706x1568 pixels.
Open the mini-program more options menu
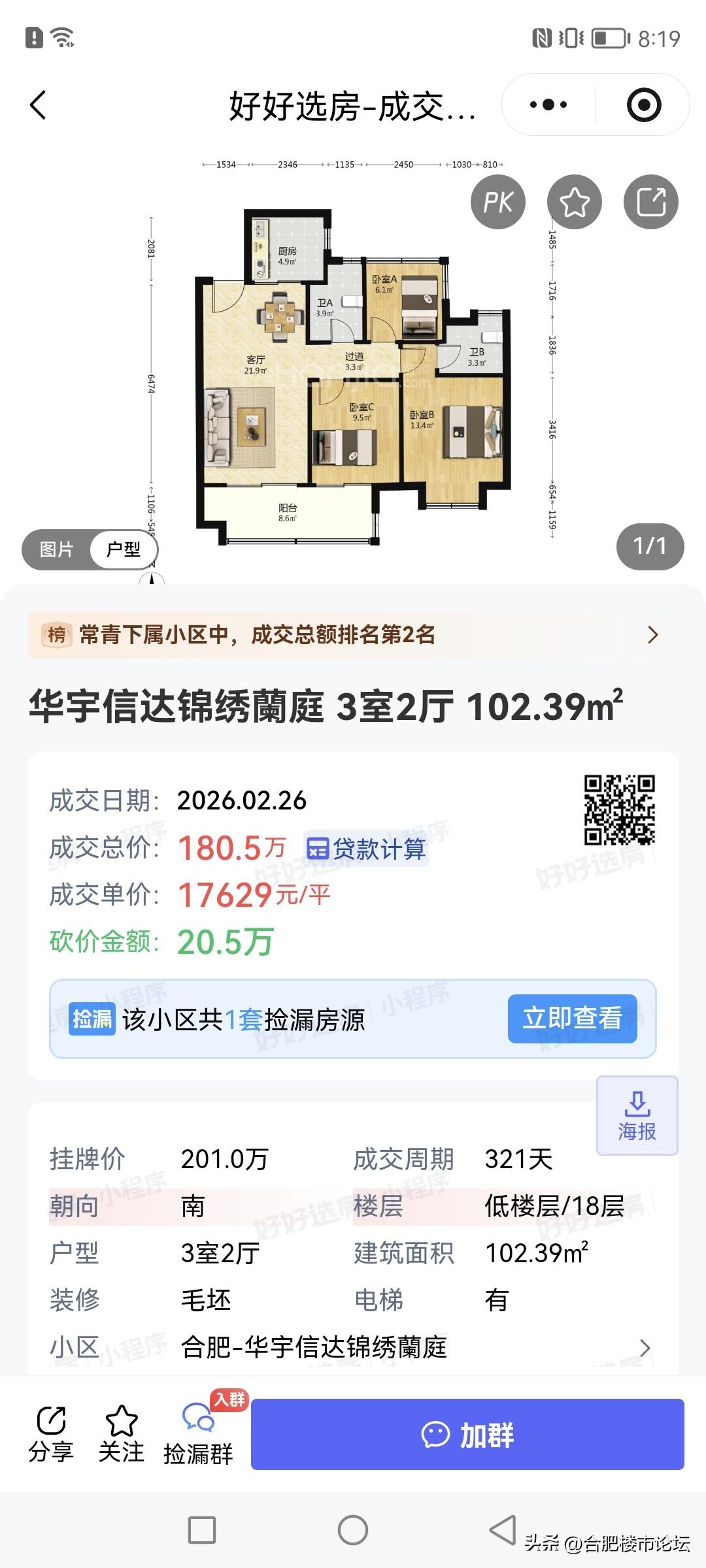(549, 105)
